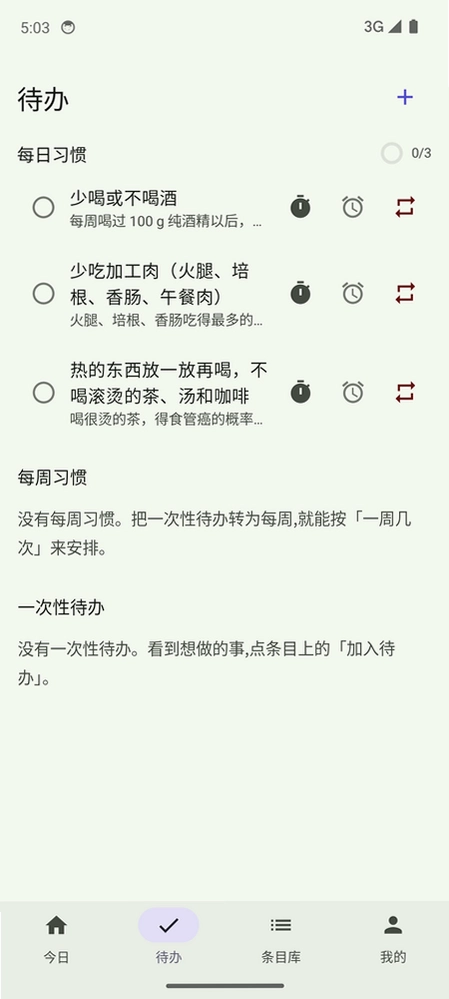
Task: Set an alarm reminder for 少吃加工肉
Action: (353, 293)
